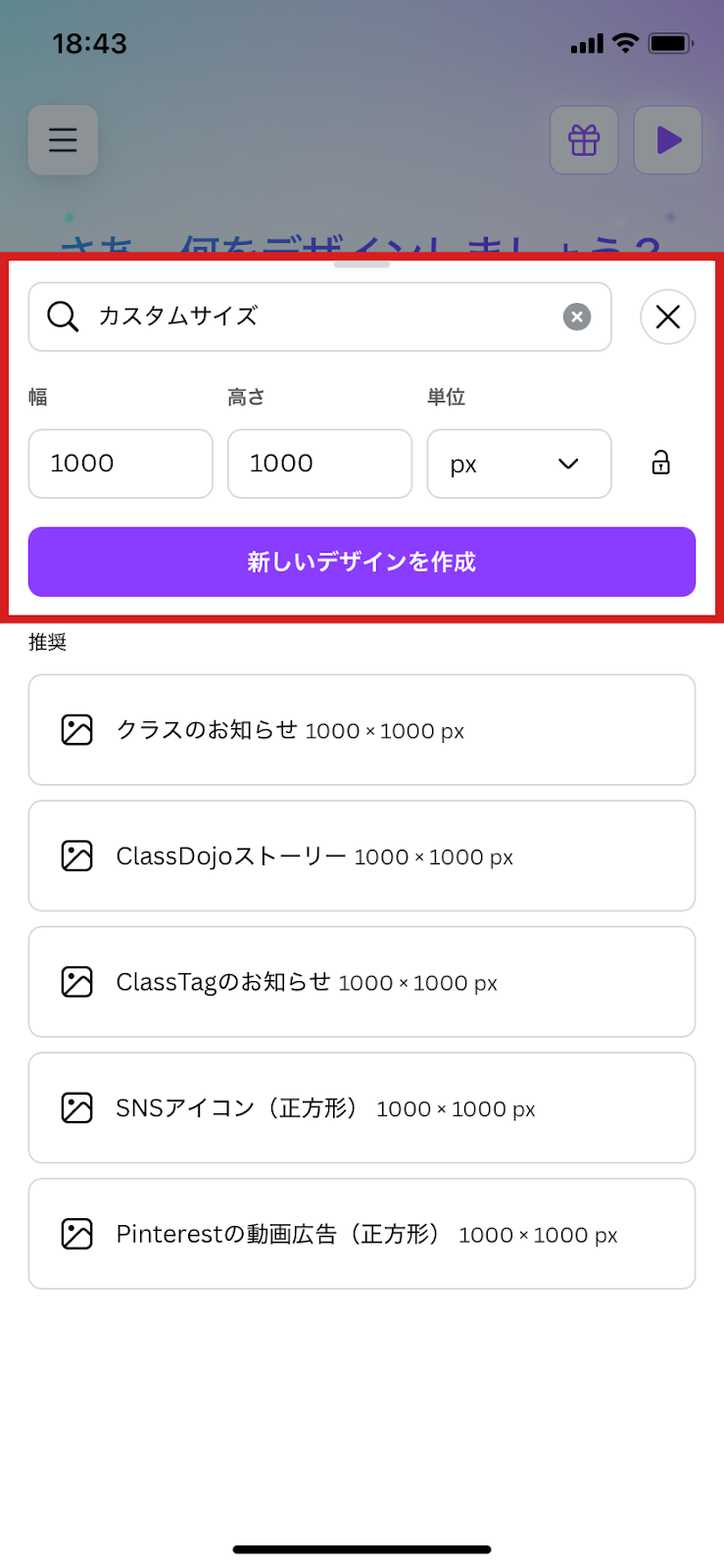Viewport: 724px width, 1568px height.
Task: Tap 新しいデザインを作成 button
Action: click(362, 562)
